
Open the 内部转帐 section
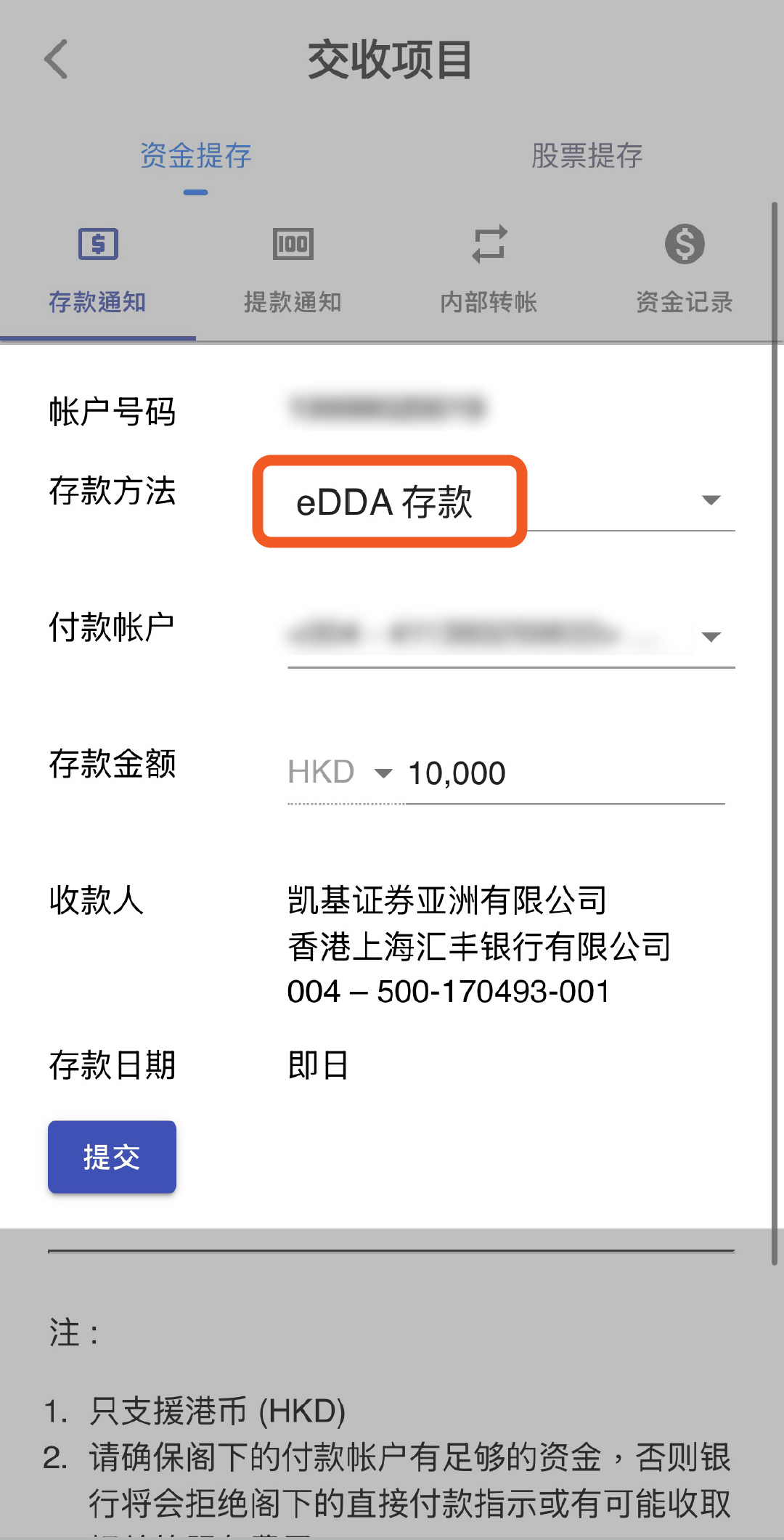click(x=489, y=270)
